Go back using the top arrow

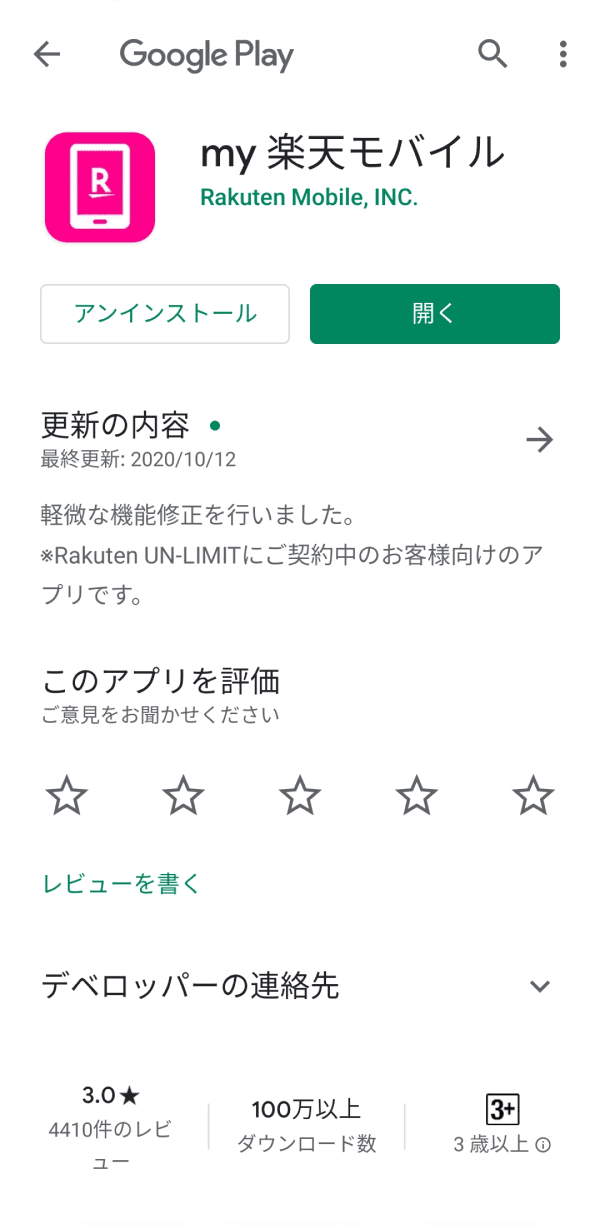tap(47, 54)
